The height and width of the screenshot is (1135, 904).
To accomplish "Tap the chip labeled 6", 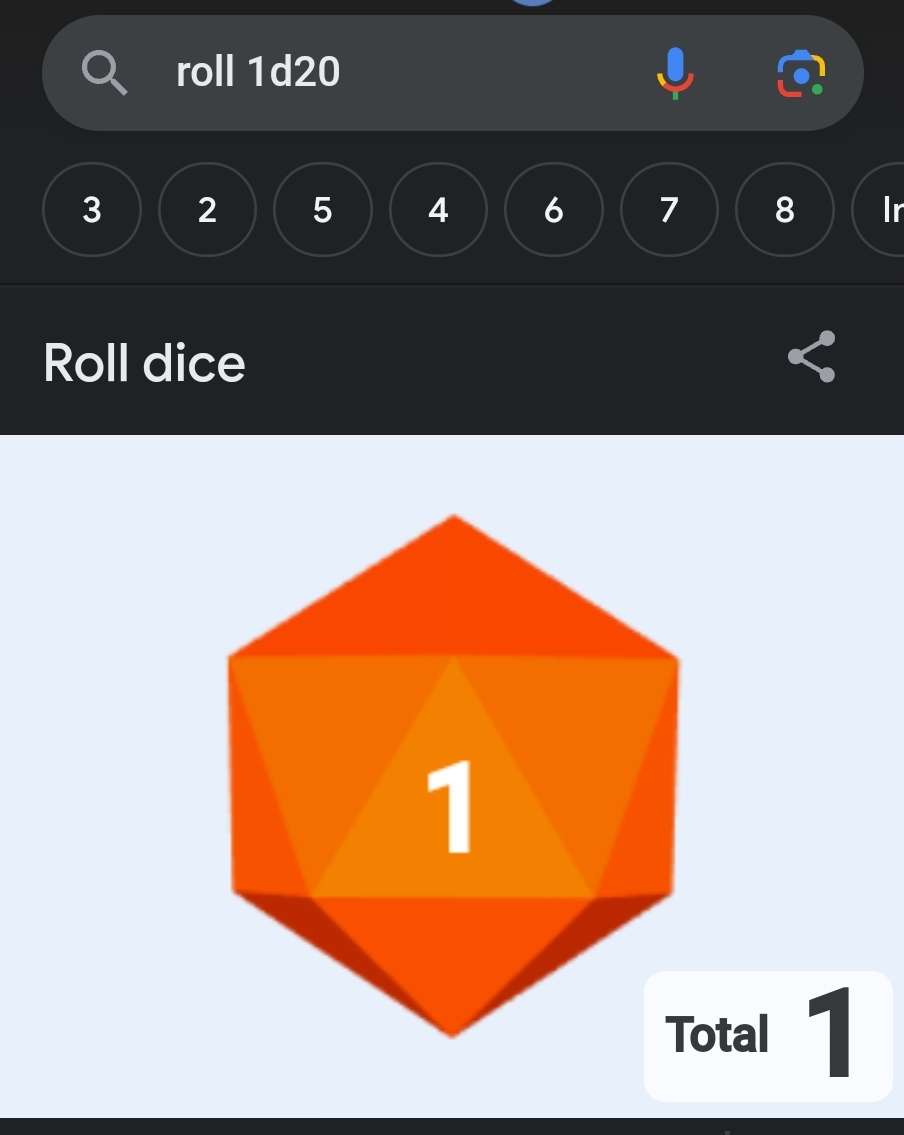I will click(x=554, y=210).
